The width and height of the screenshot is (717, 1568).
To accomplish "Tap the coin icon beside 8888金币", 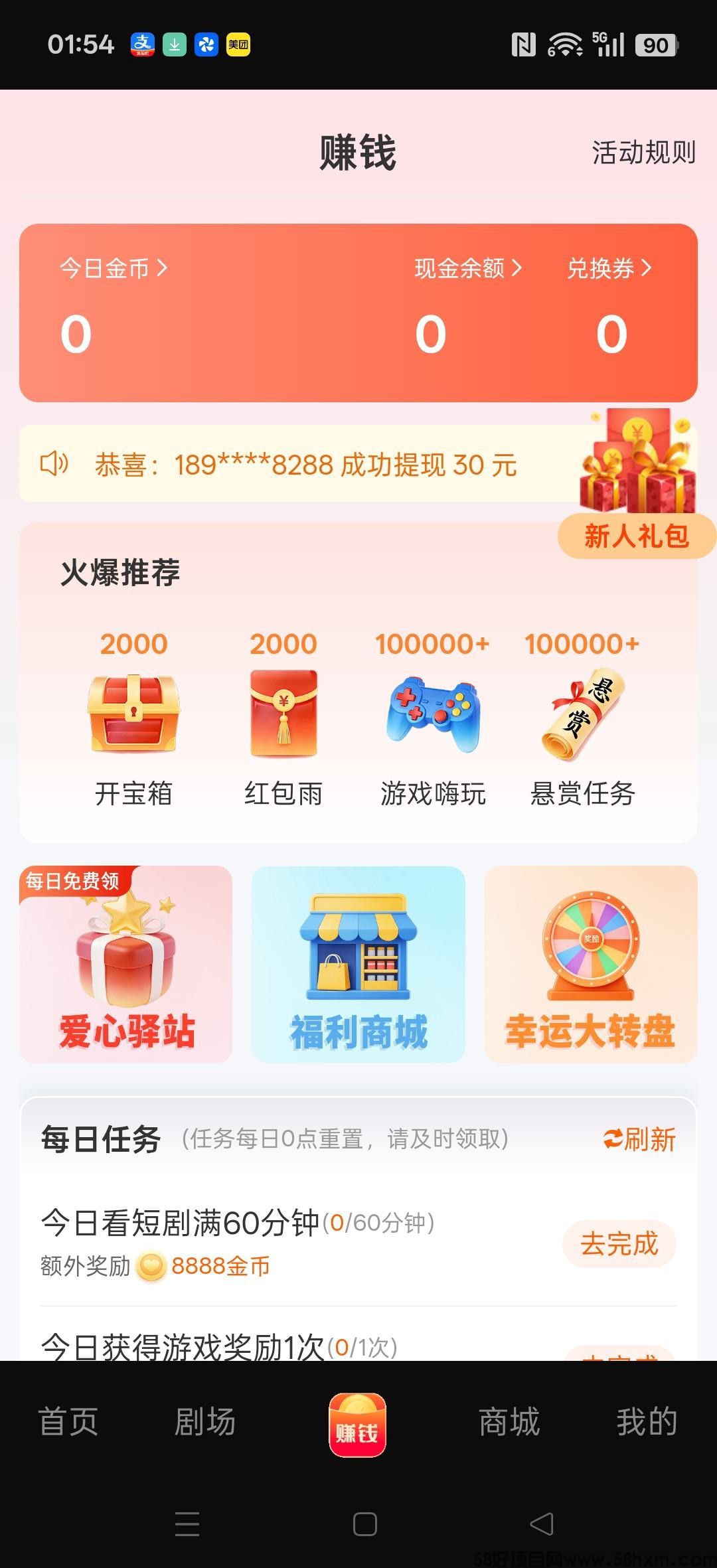I will click(151, 1265).
